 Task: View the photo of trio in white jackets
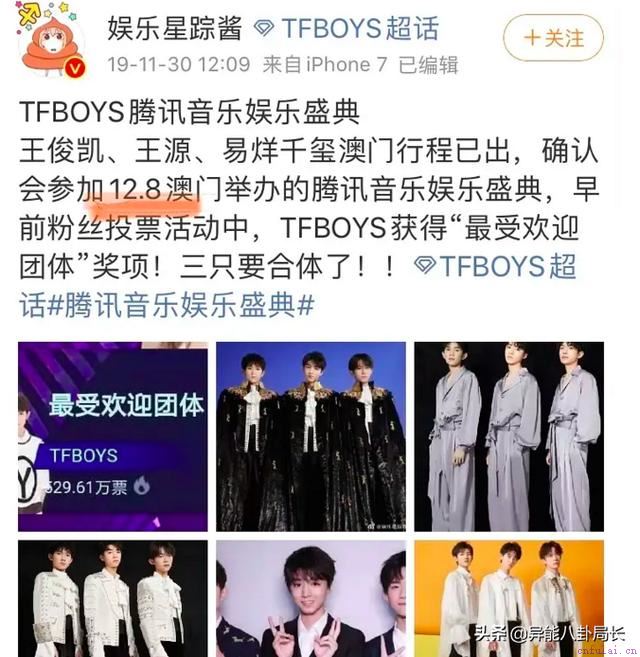112,598
